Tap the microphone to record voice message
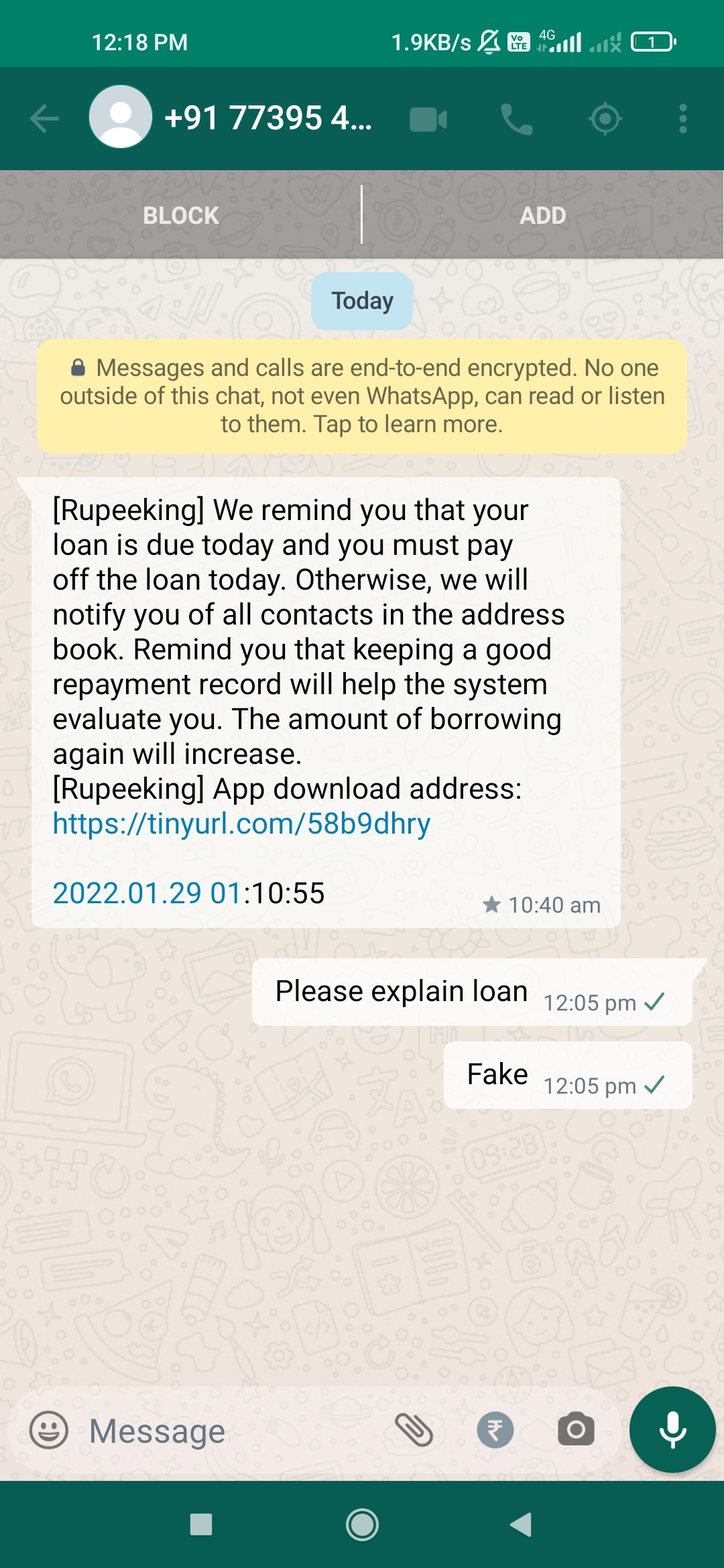 click(672, 1430)
